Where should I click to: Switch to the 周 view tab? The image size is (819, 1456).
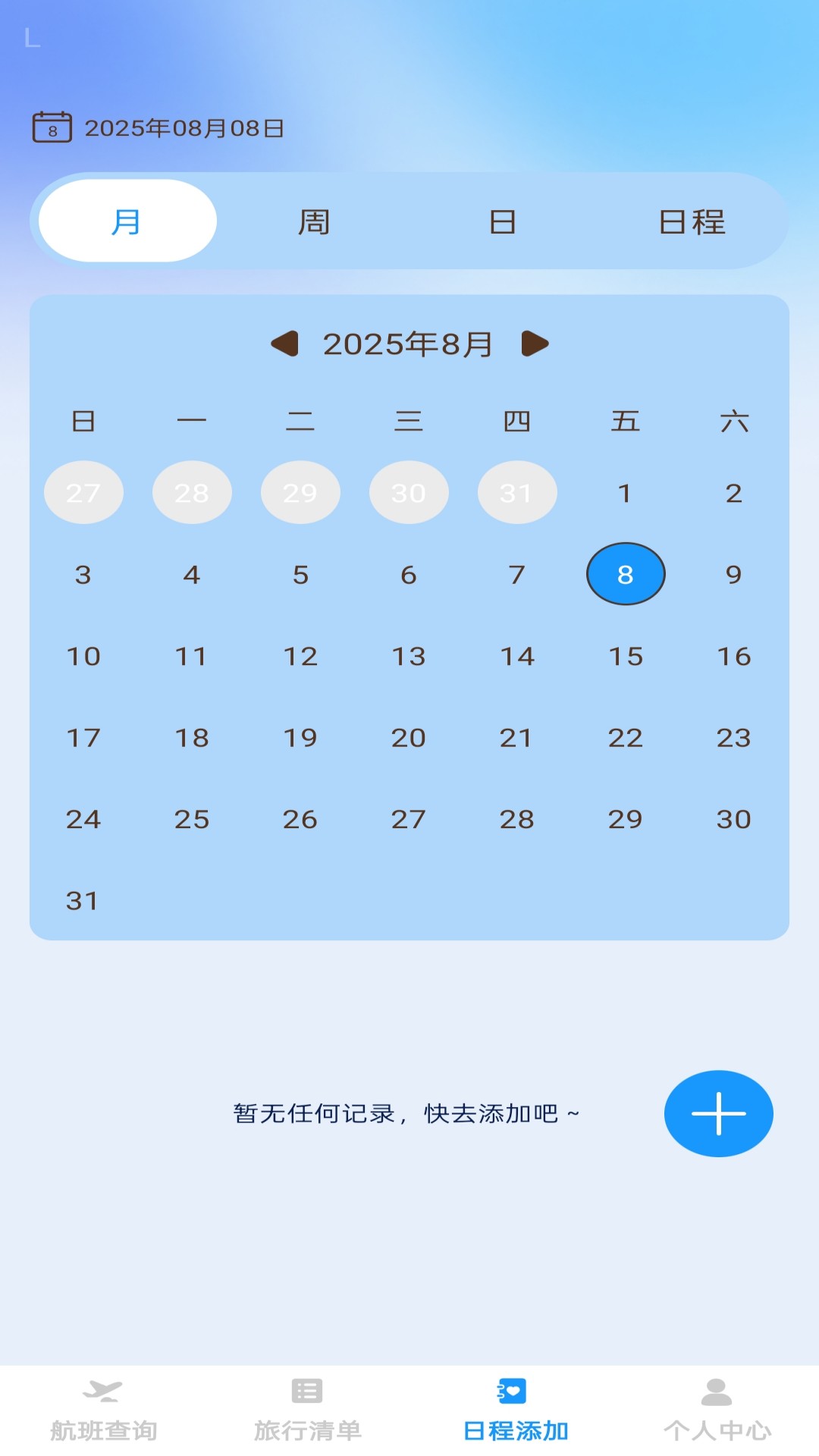click(x=314, y=221)
